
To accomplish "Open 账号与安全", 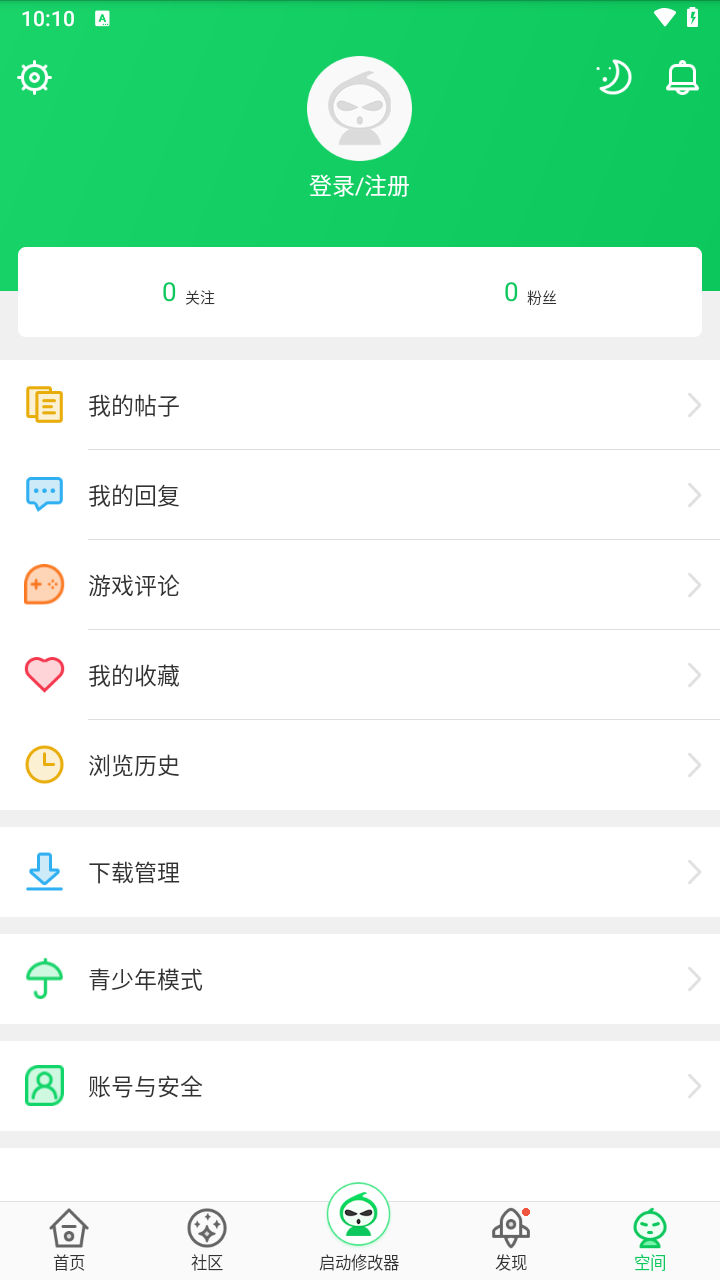I will point(360,1086).
